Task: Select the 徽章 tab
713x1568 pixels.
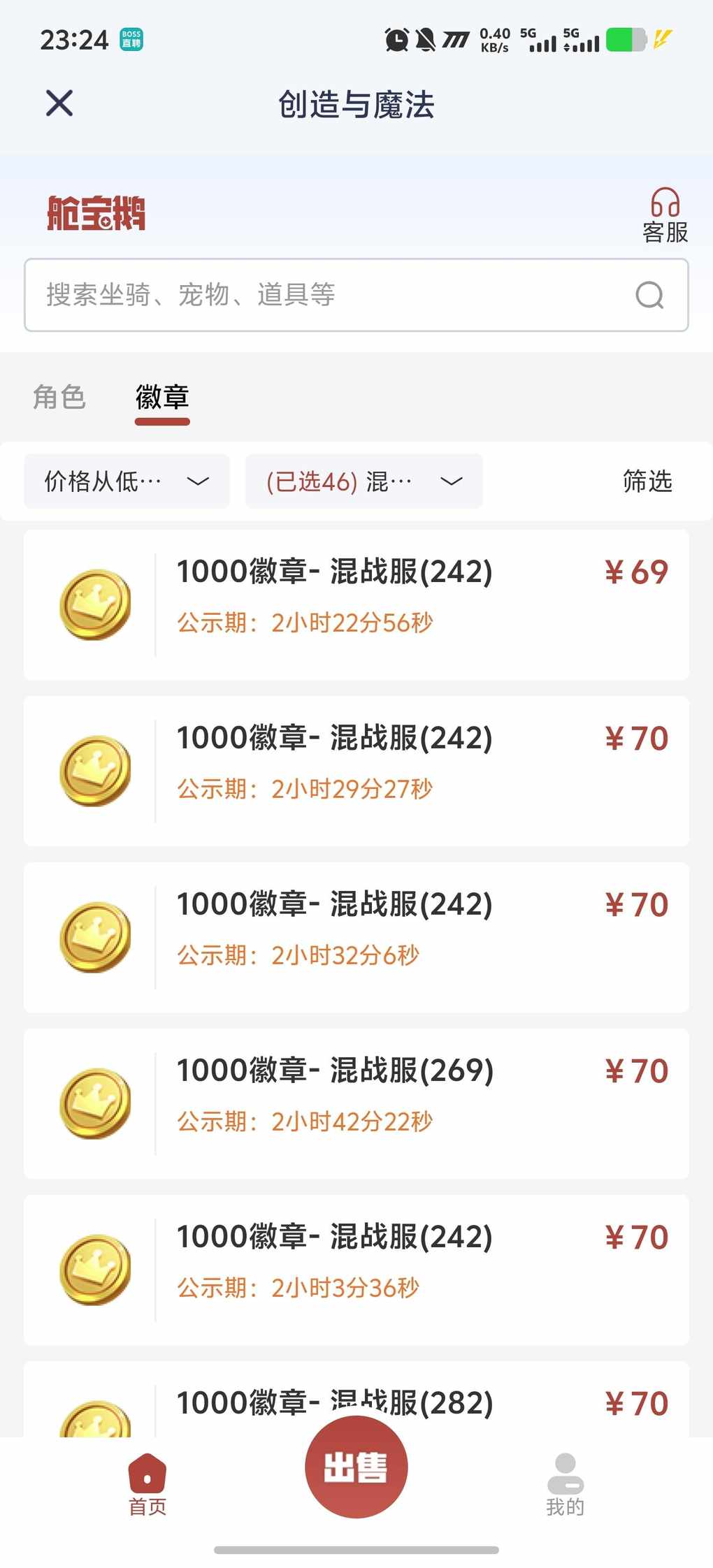Action: coord(162,397)
